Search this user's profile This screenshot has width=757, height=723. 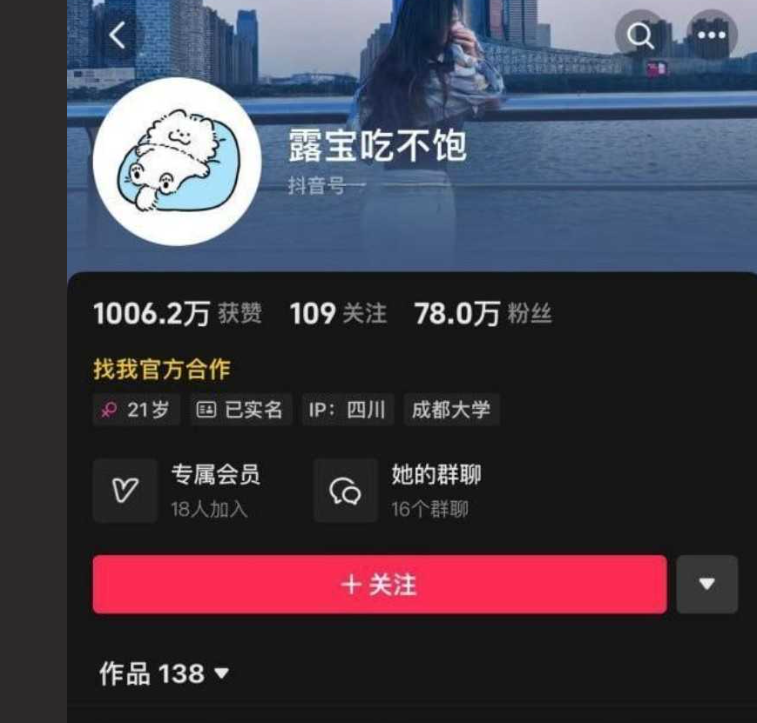640,36
